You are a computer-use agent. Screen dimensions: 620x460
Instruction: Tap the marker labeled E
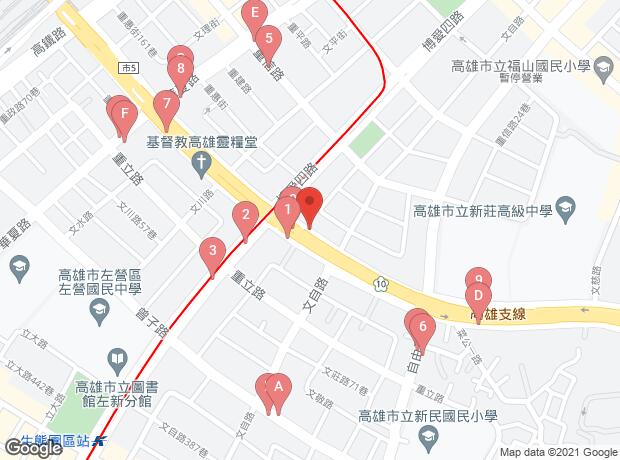point(255,14)
